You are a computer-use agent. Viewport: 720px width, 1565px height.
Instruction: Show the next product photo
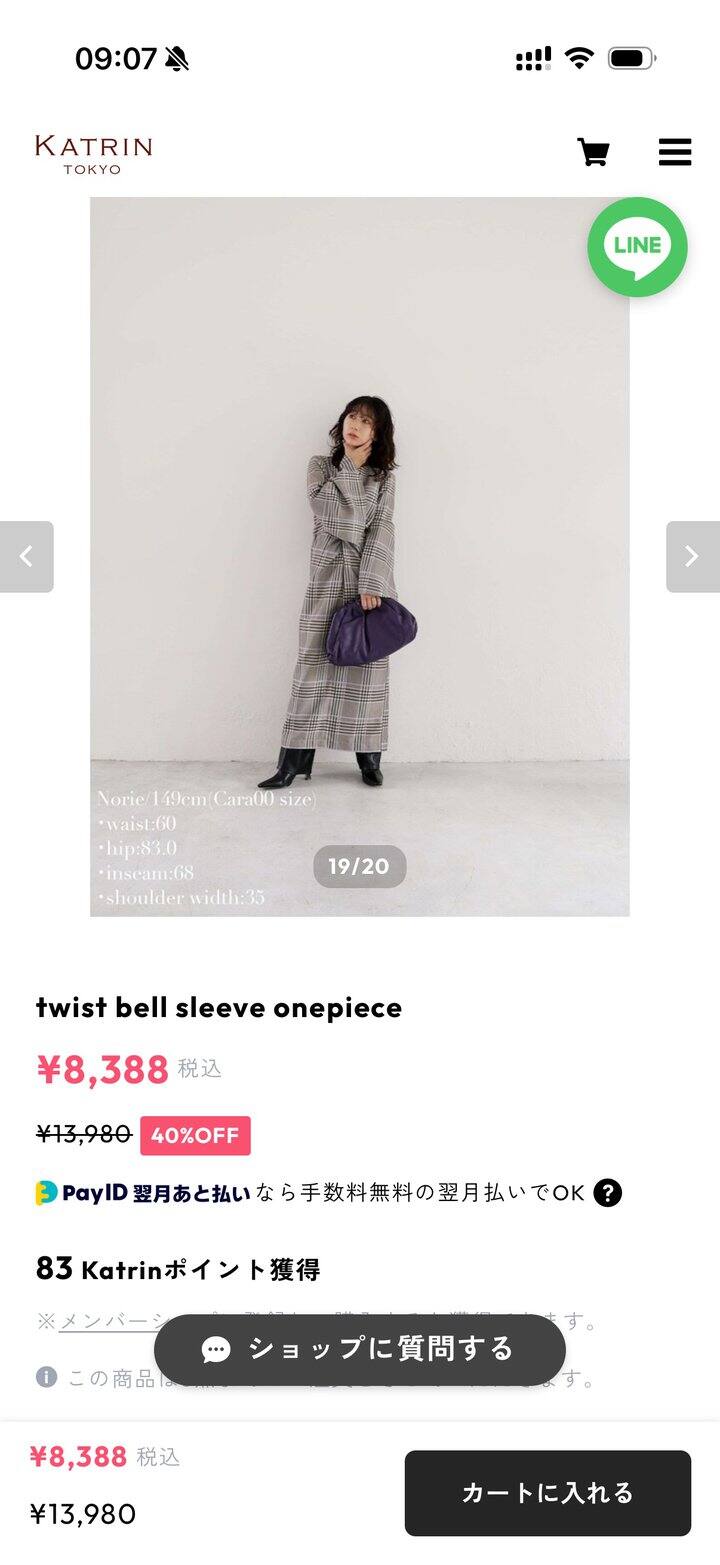[x=692, y=557]
